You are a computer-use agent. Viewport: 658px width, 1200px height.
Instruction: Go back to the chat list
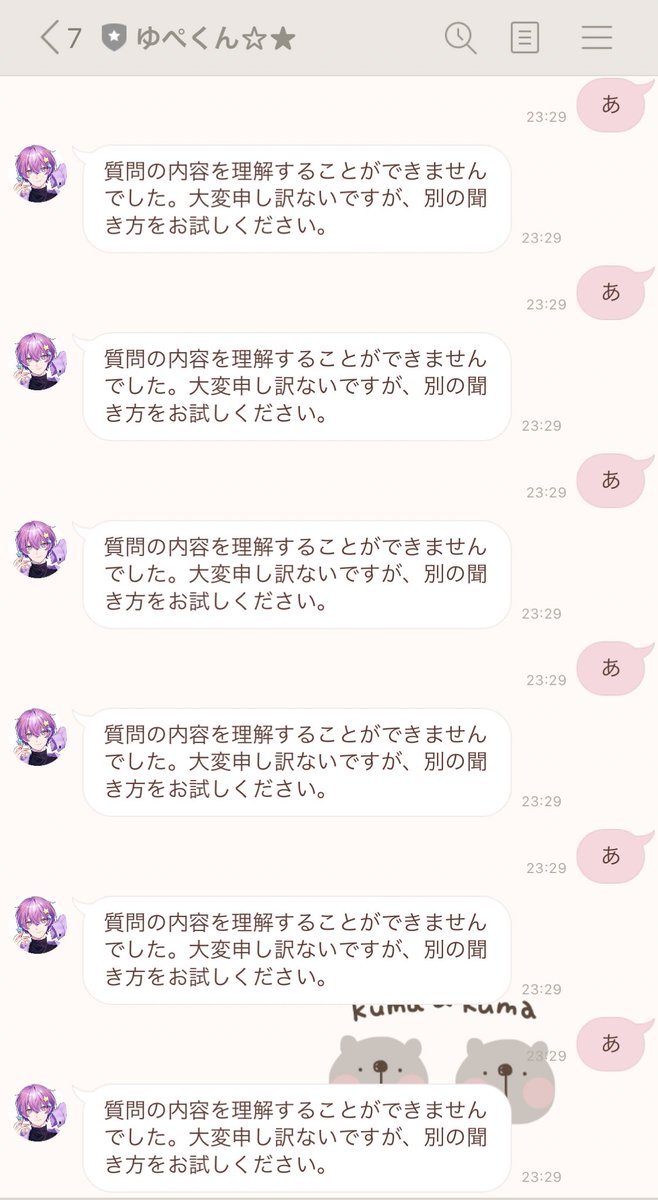click(50, 38)
